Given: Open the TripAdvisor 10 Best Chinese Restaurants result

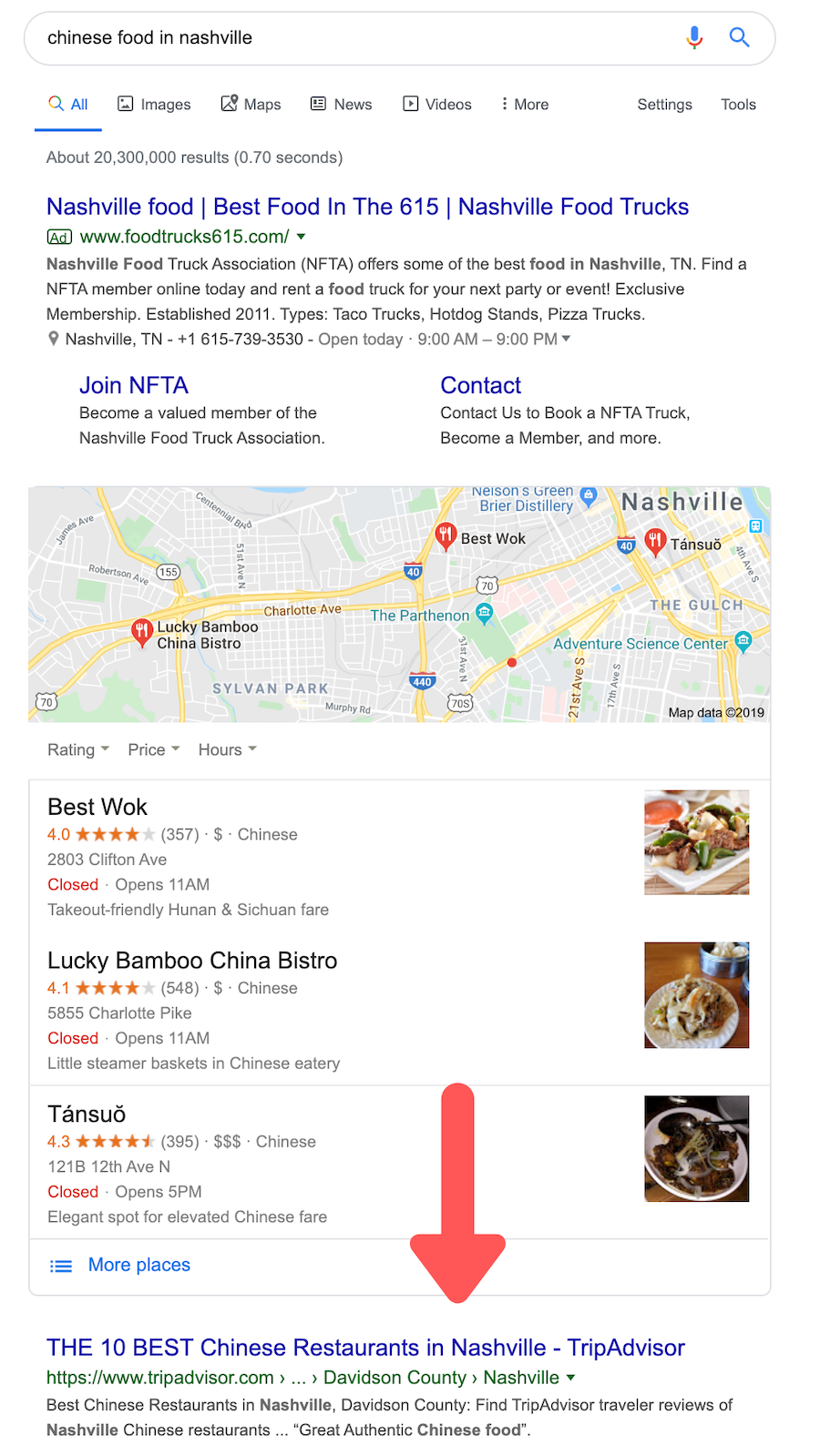Looking at the screenshot, I should pos(365,1348).
